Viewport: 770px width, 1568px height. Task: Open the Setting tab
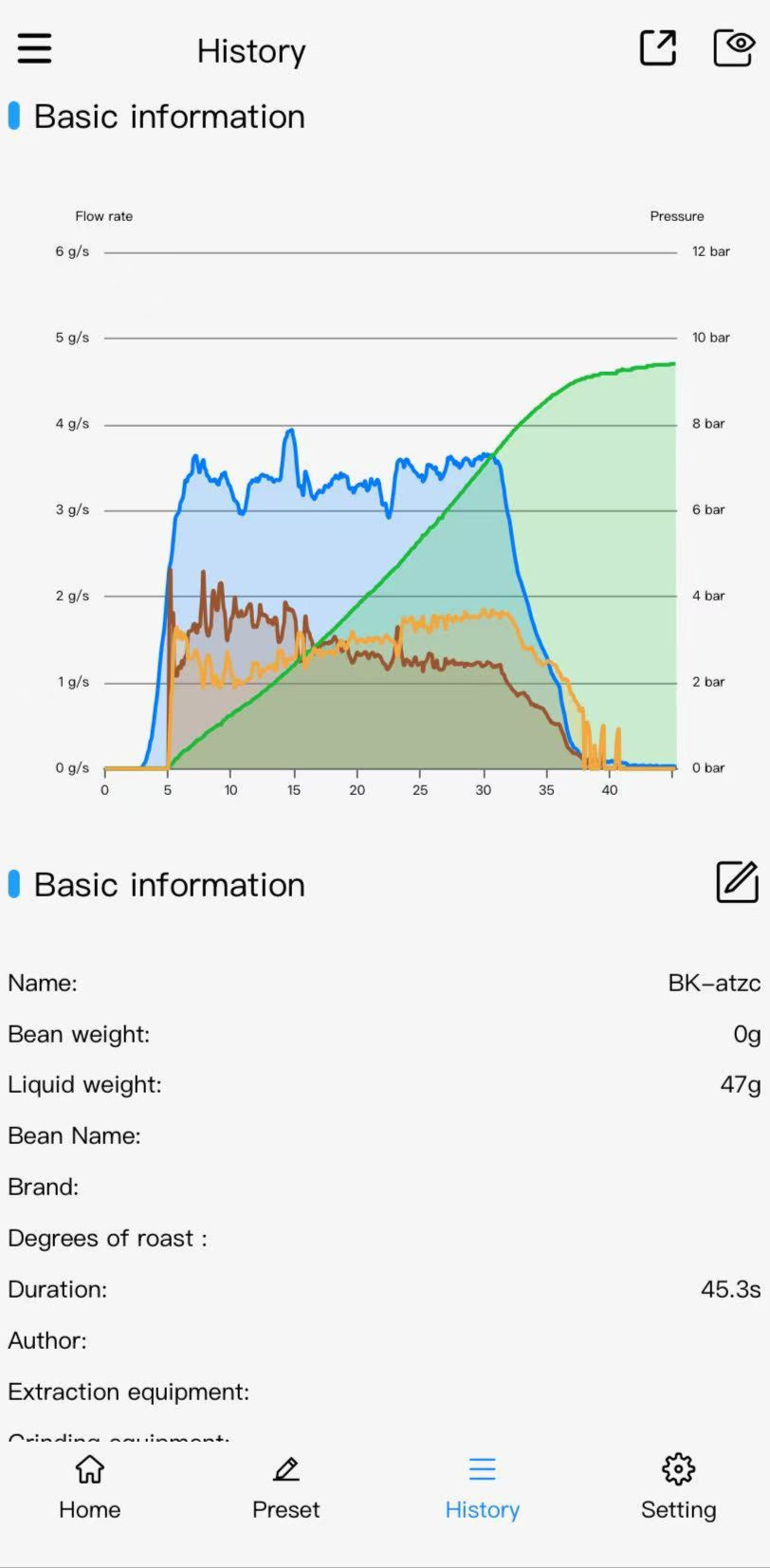tap(678, 1487)
